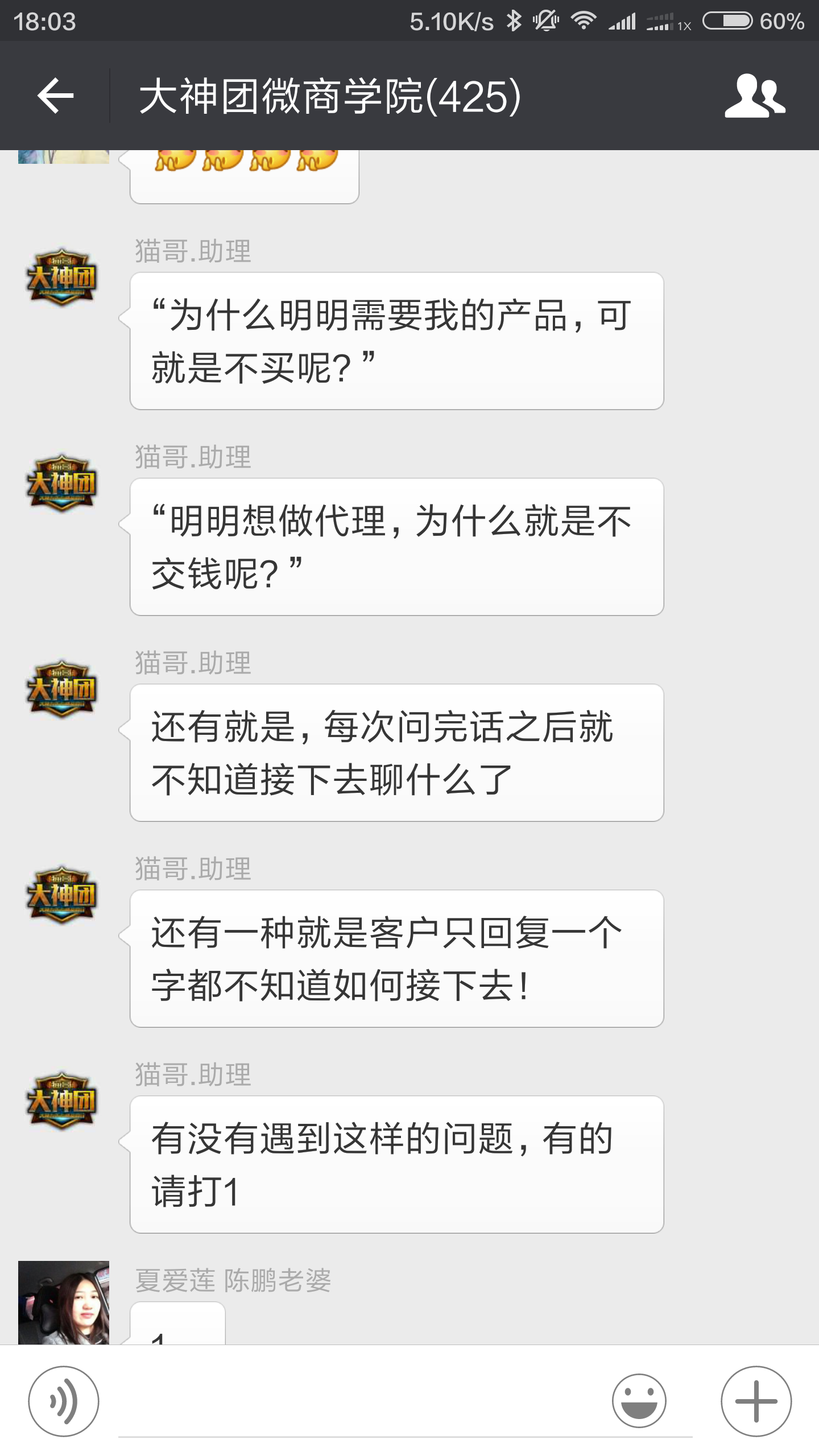This screenshot has width=819, height=1456.
Task: Tap 猫哥.助理 avatar beside 有没有遇到这样的问题 message
Action: pos(62,1101)
